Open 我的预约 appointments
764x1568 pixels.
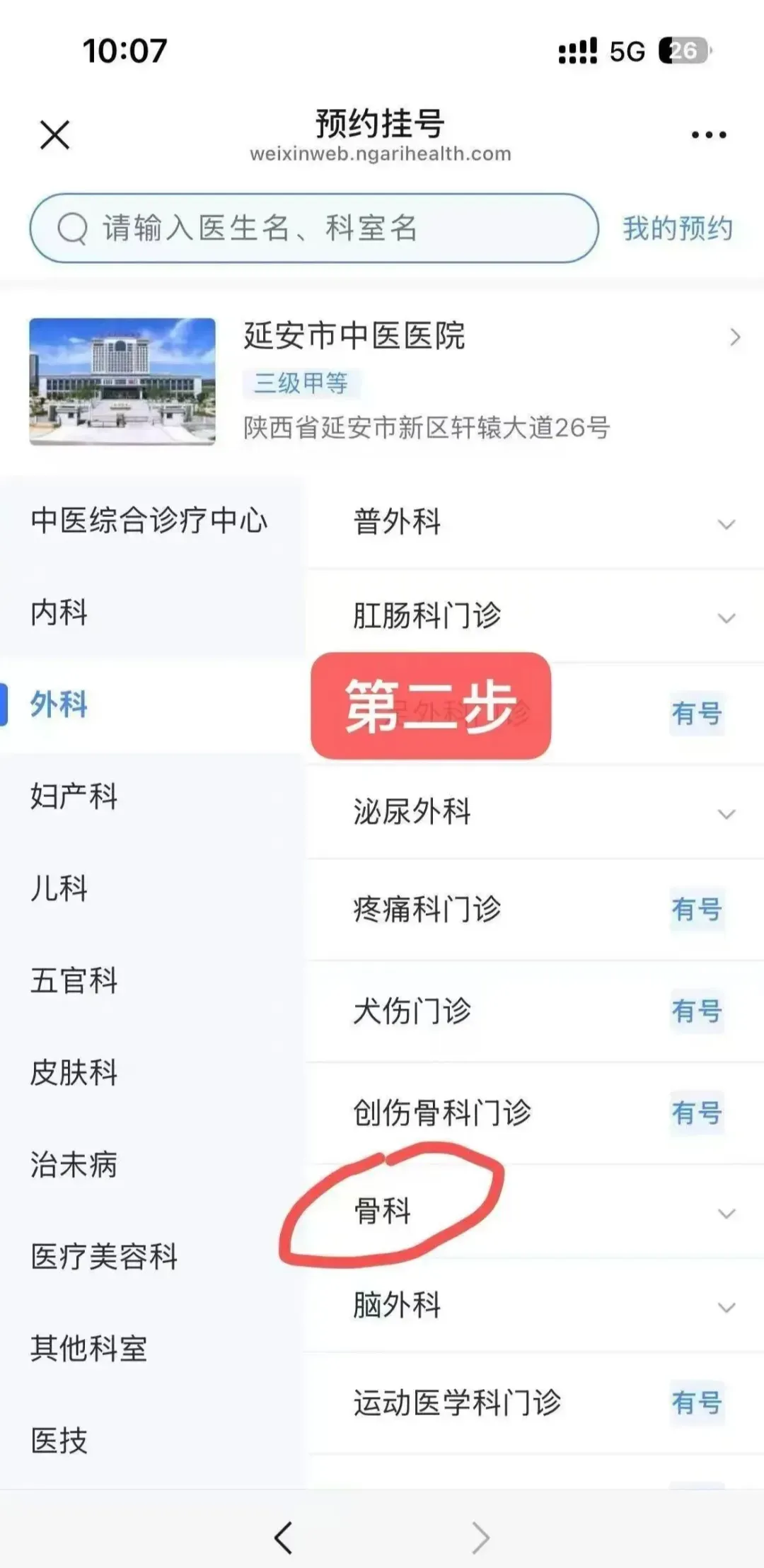click(x=677, y=228)
